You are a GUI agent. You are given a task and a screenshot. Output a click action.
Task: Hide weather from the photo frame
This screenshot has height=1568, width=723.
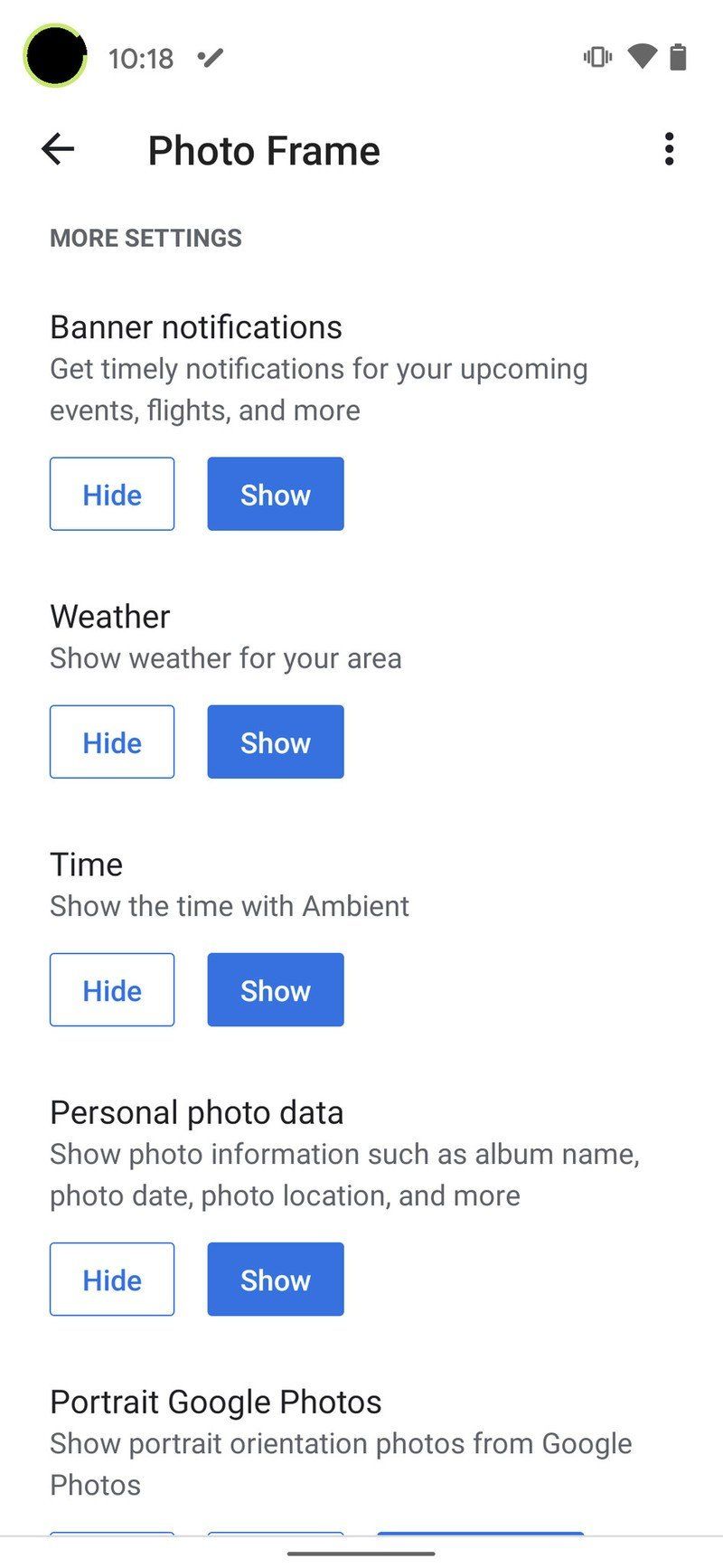pos(111,741)
